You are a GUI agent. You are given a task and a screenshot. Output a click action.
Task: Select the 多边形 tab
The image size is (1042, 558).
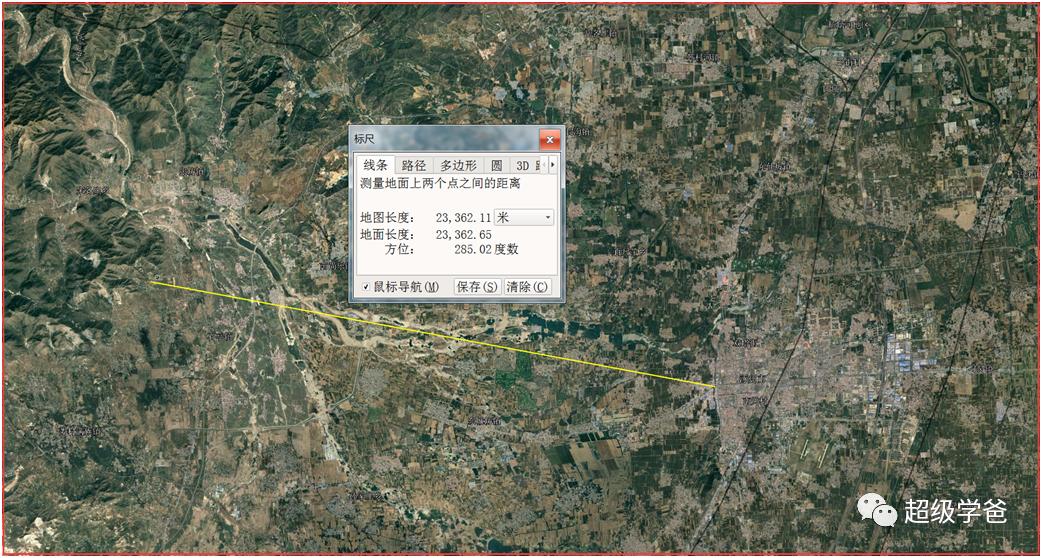458,165
